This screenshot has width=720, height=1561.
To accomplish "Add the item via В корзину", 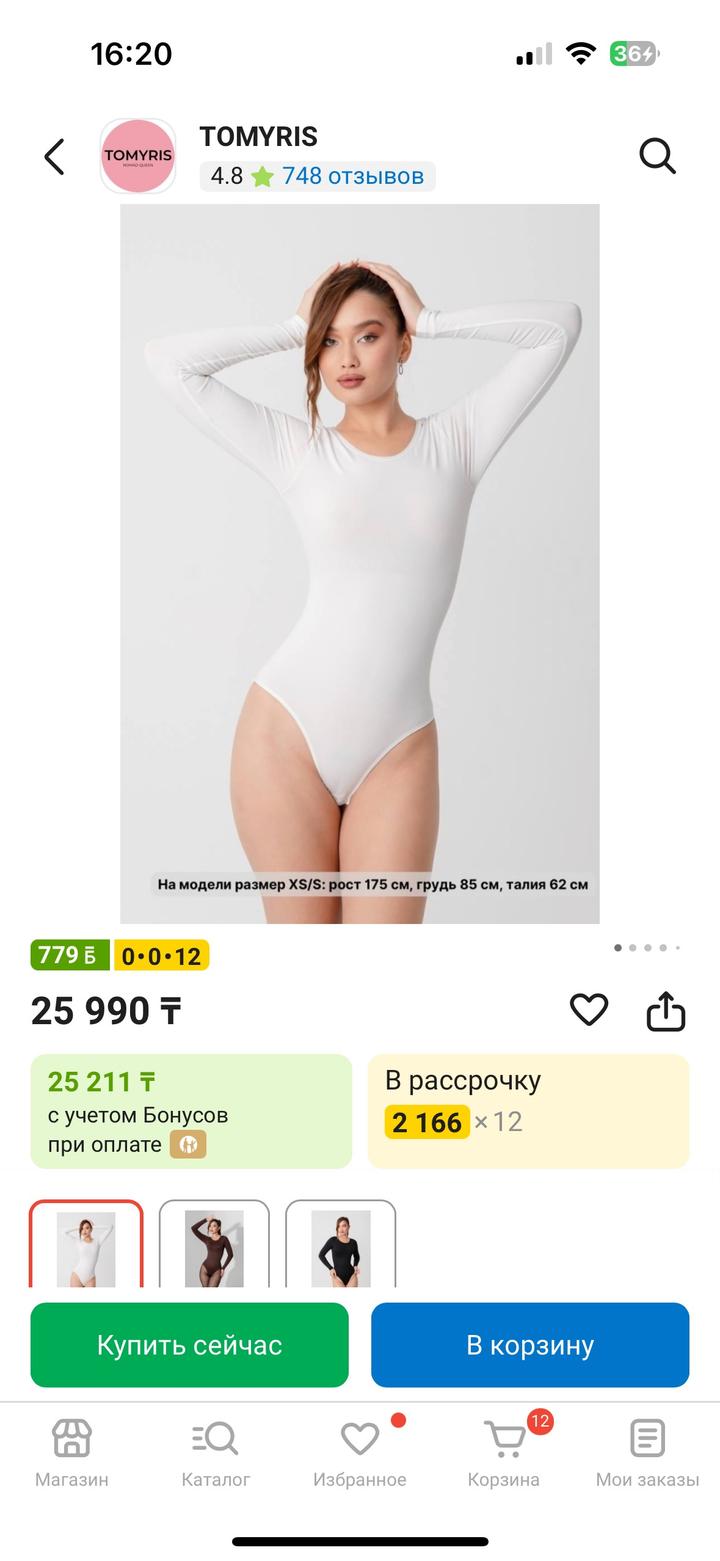I will (530, 1345).
